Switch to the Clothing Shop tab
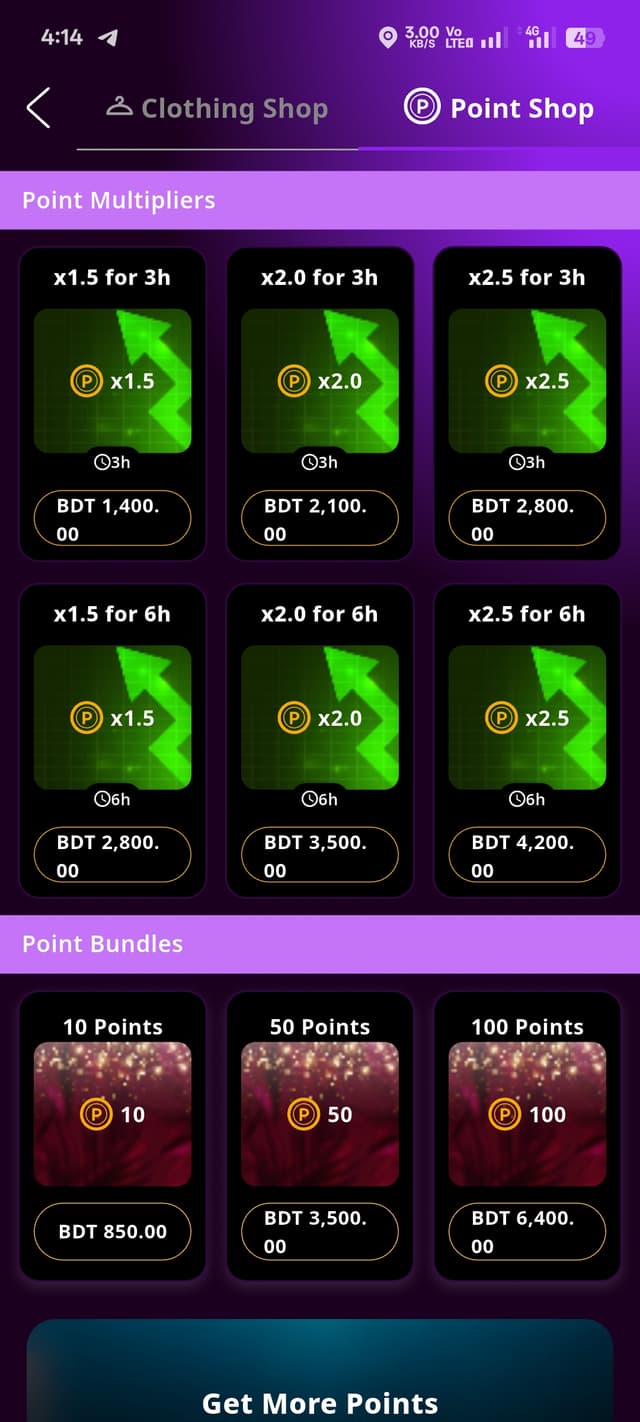The height and width of the screenshot is (1422, 640). click(x=217, y=108)
